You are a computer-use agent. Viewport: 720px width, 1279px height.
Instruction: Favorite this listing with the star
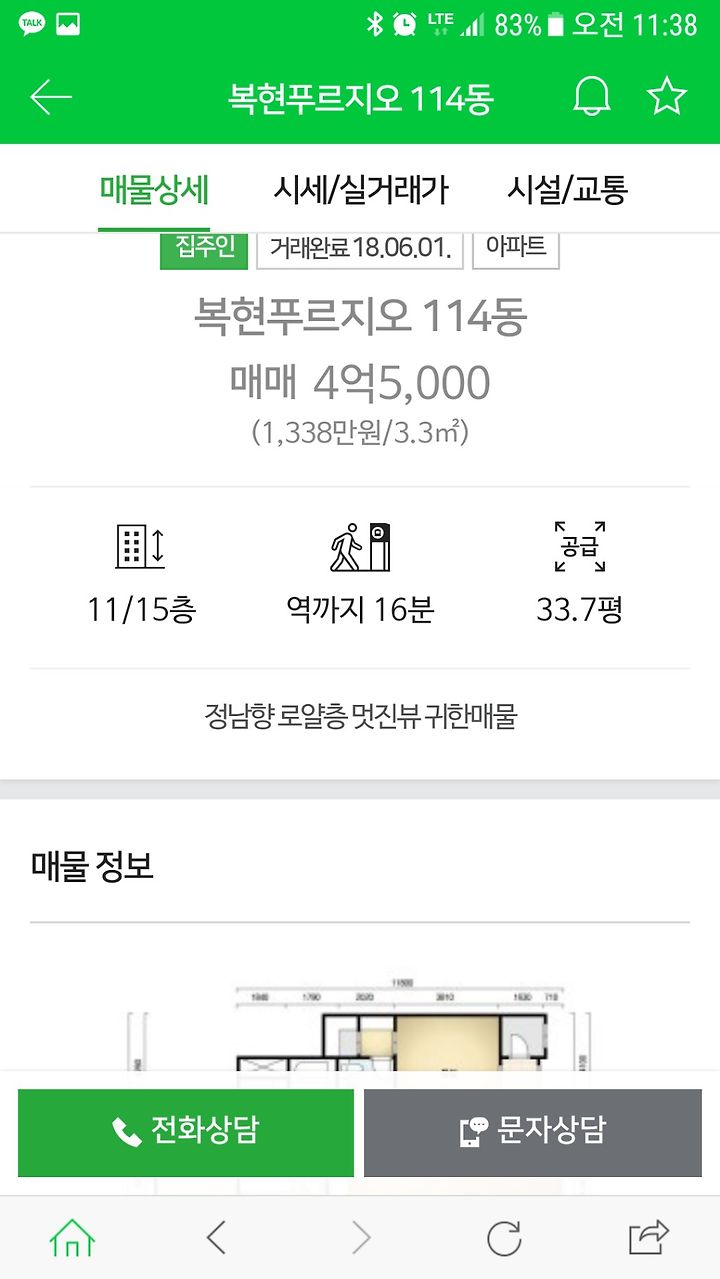667,97
